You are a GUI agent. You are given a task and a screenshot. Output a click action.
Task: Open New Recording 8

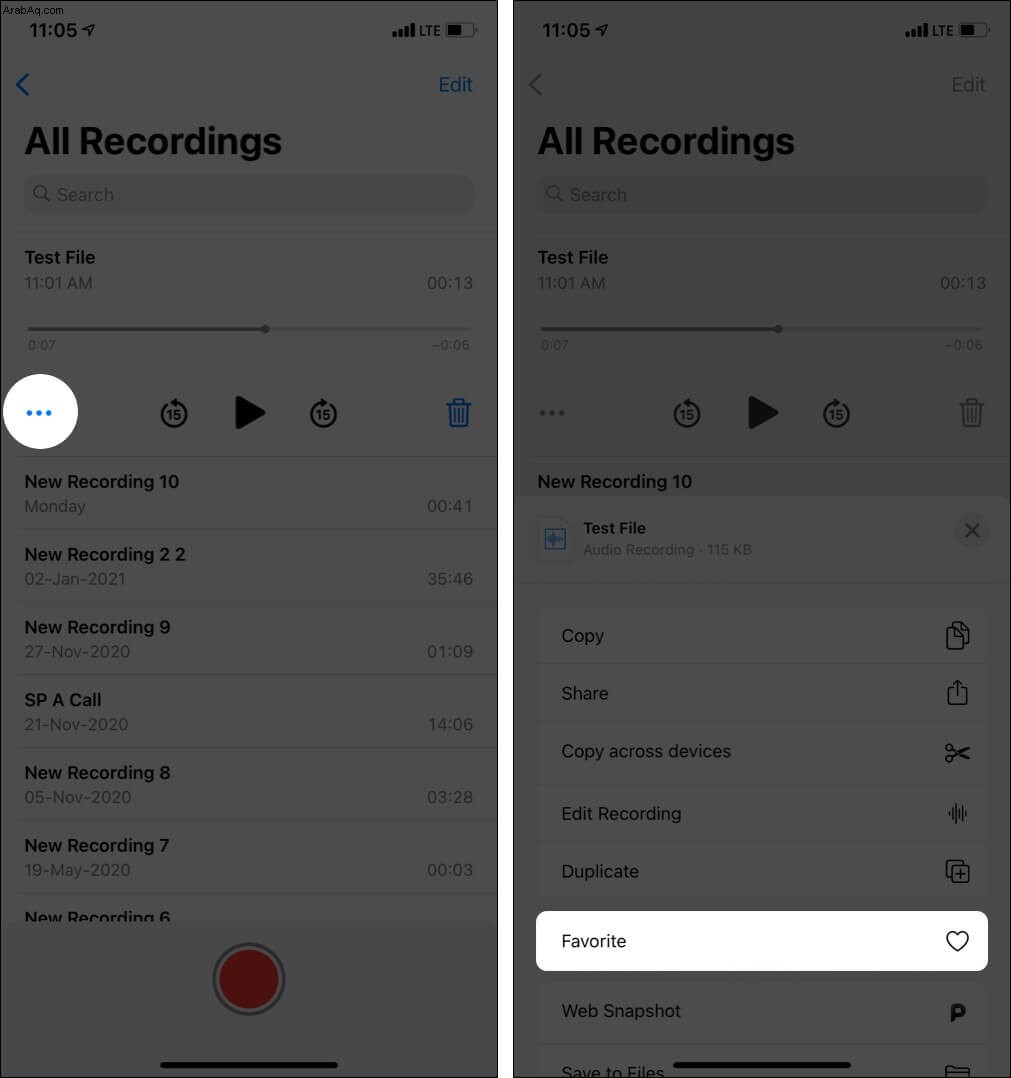click(x=248, y=785)
